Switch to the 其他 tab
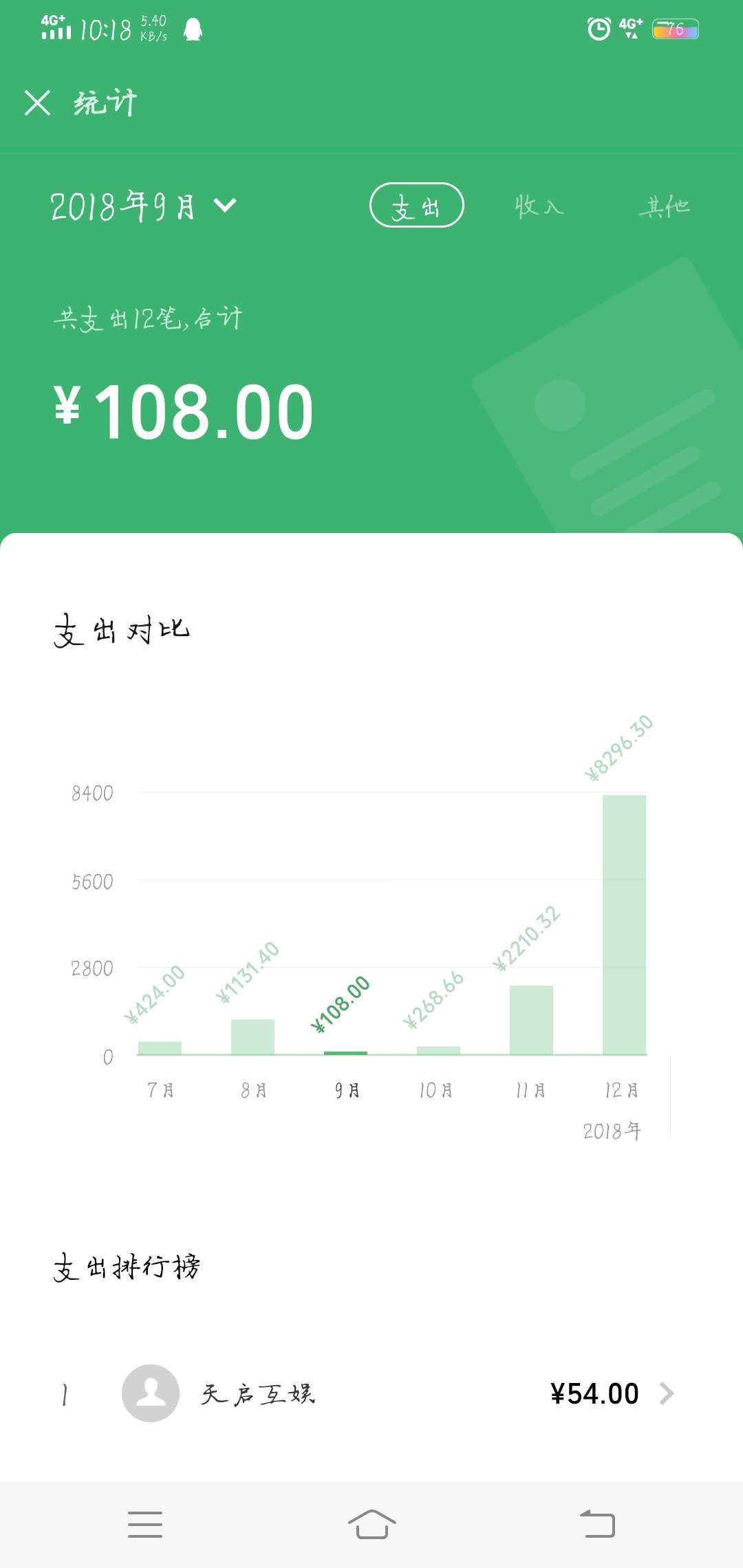The image size is (743, 1568). point(664,206)
